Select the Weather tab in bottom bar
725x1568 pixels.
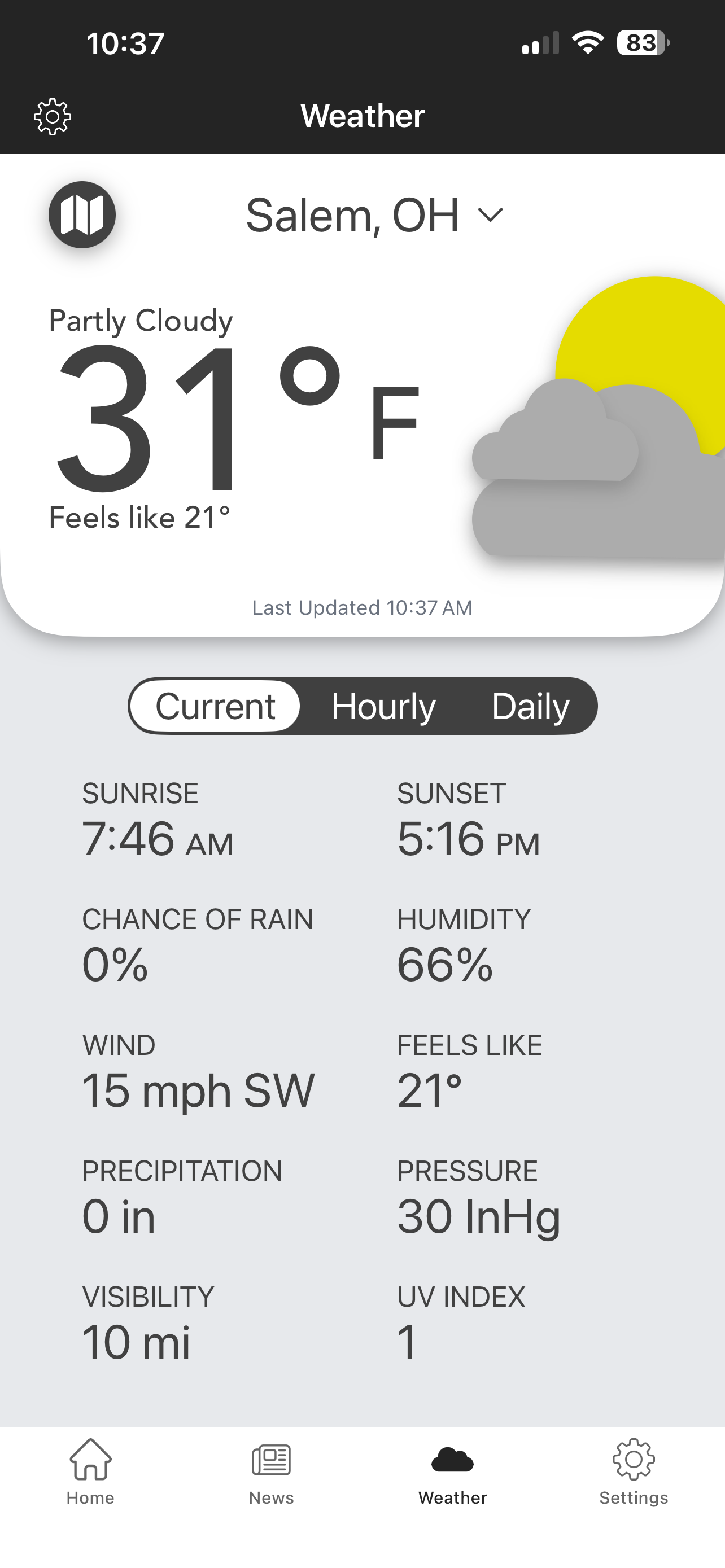coord(453,1472)
